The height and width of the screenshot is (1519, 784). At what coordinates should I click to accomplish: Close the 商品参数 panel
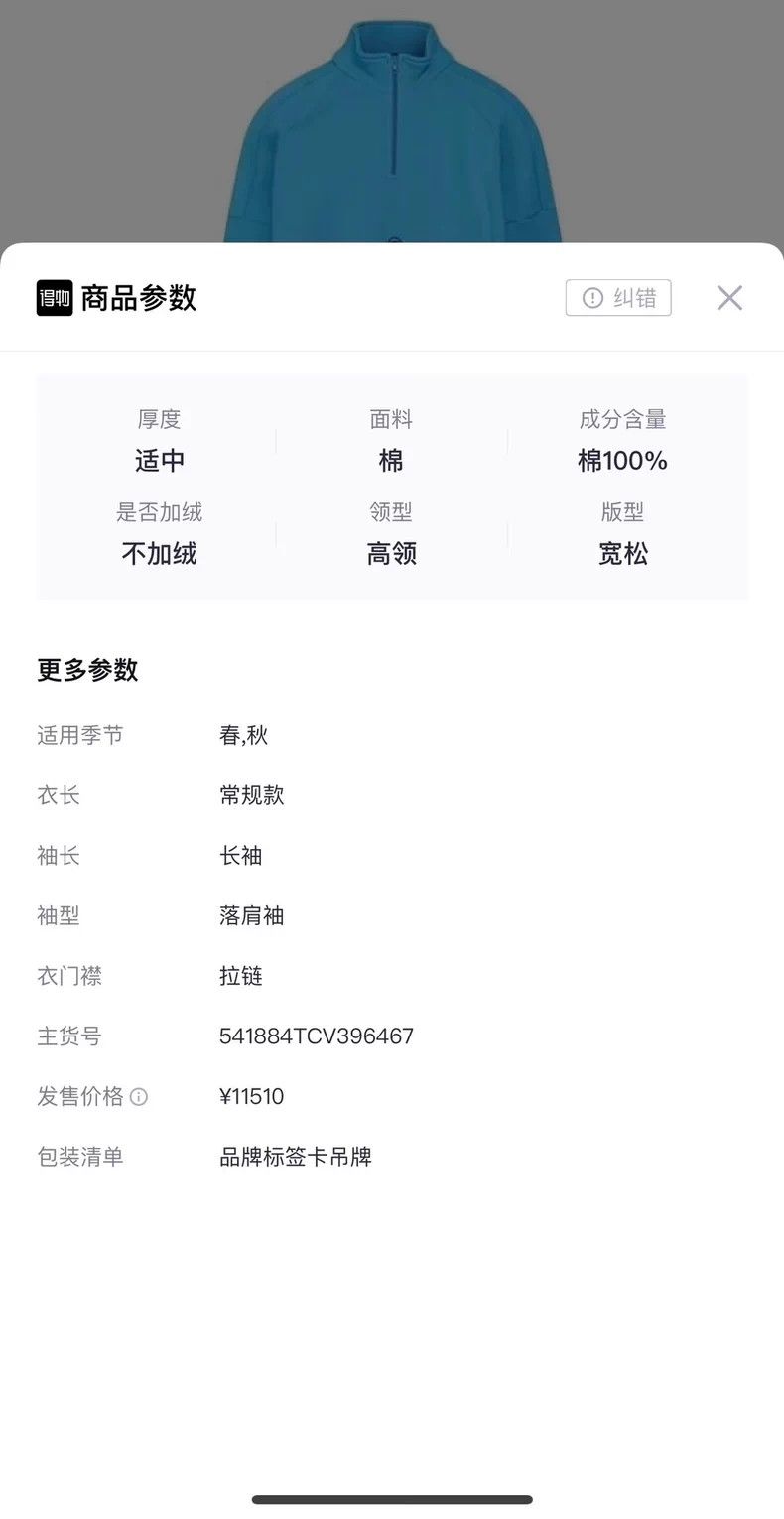point(729,298)
